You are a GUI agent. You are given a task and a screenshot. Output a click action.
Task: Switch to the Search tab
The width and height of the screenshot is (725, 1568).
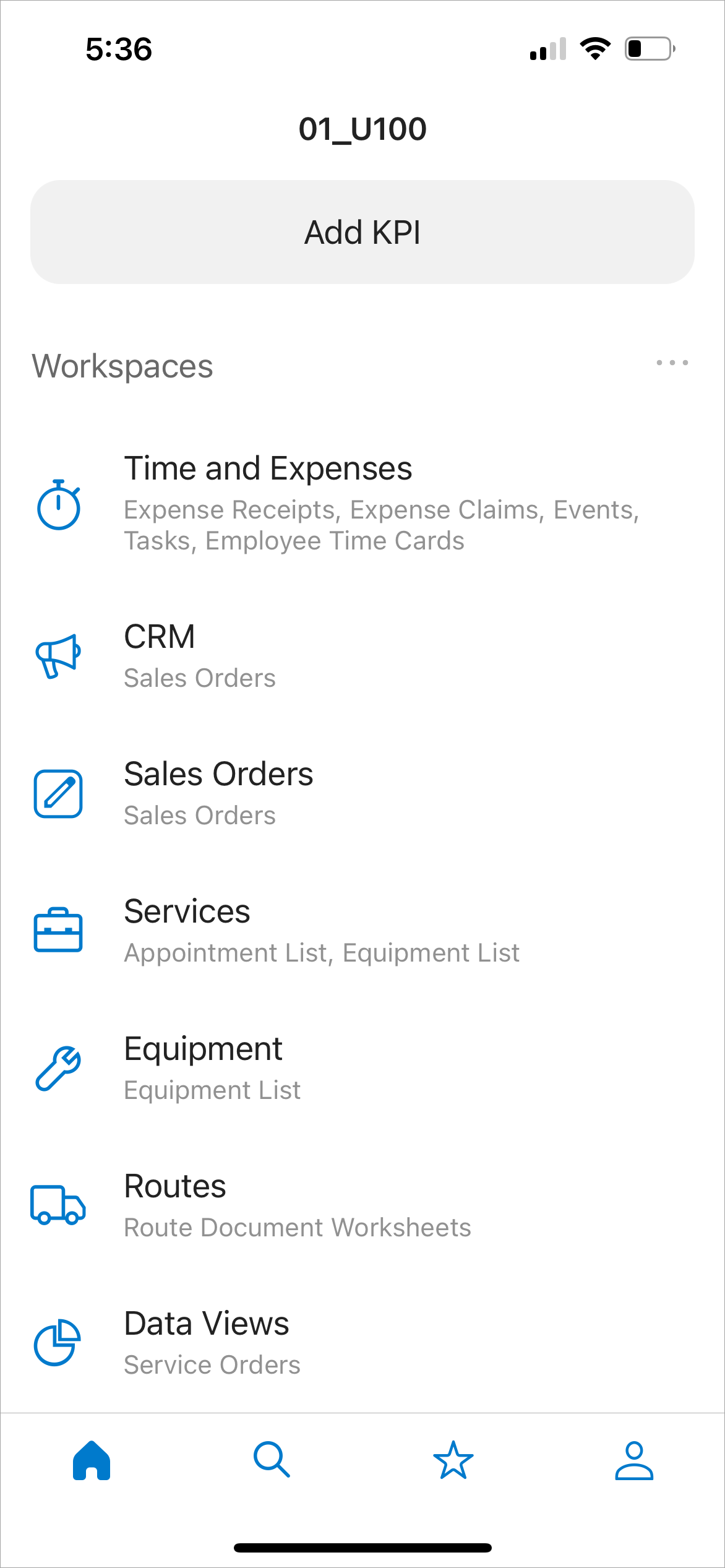pyautogui.click(x=272, y=1460)
